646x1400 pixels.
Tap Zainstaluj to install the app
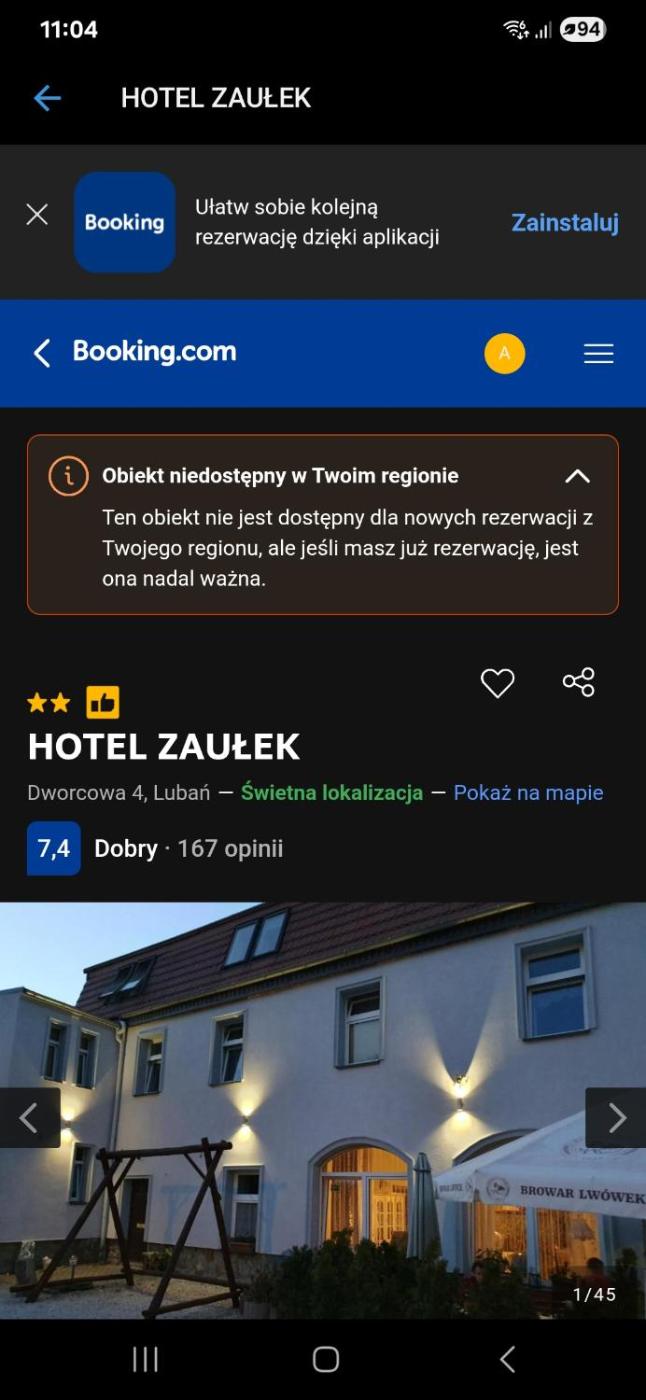565,223
